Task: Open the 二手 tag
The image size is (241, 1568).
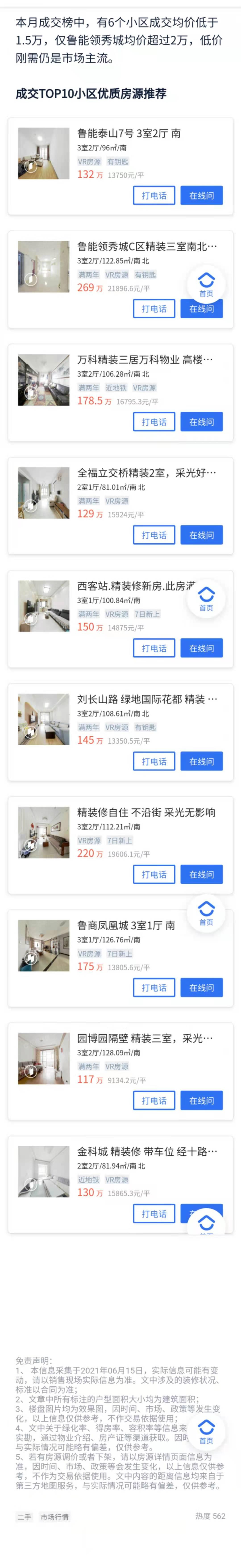Action: 24,1517
